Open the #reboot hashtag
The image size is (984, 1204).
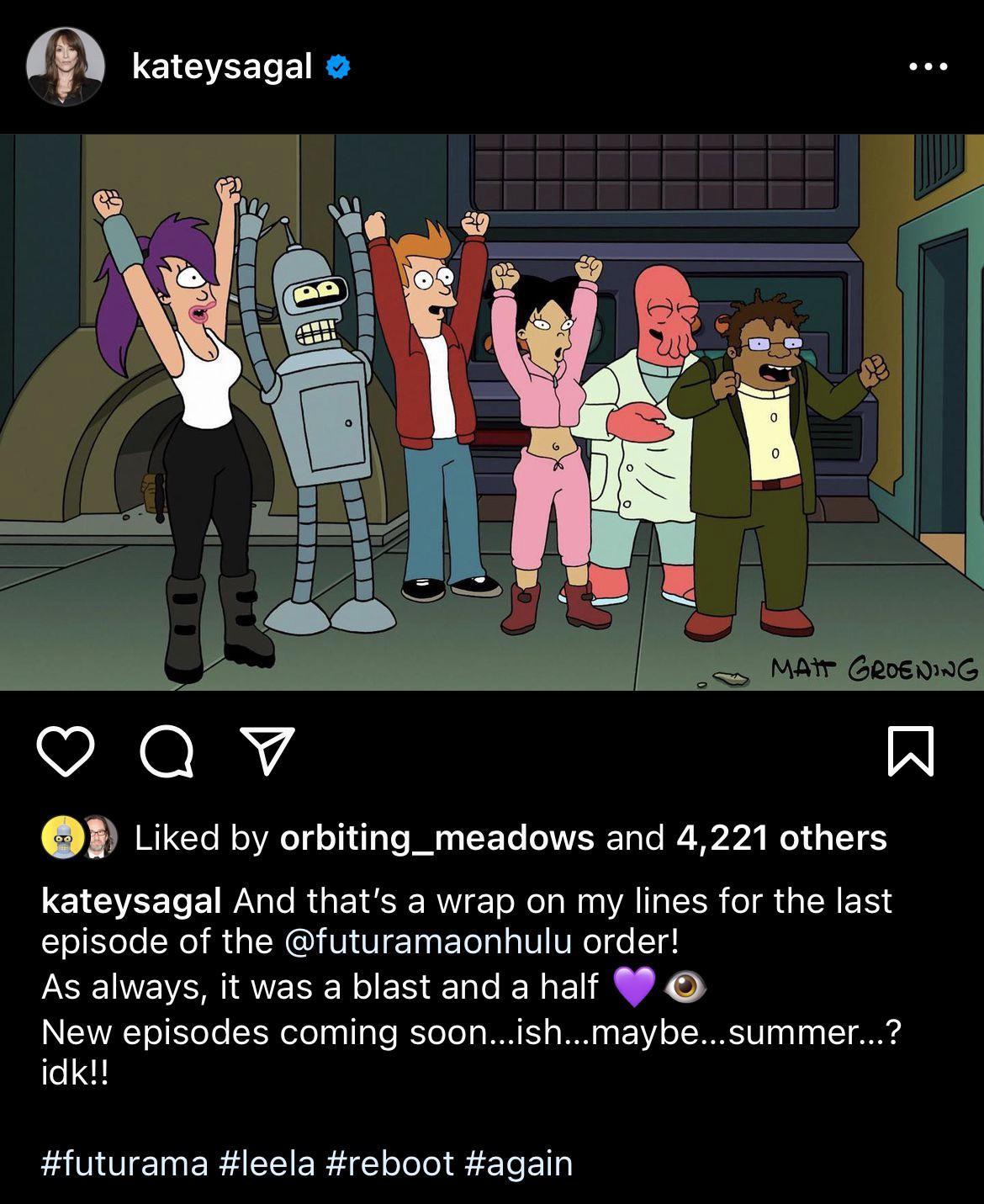pyautogui.click(x=389, y=1163)
